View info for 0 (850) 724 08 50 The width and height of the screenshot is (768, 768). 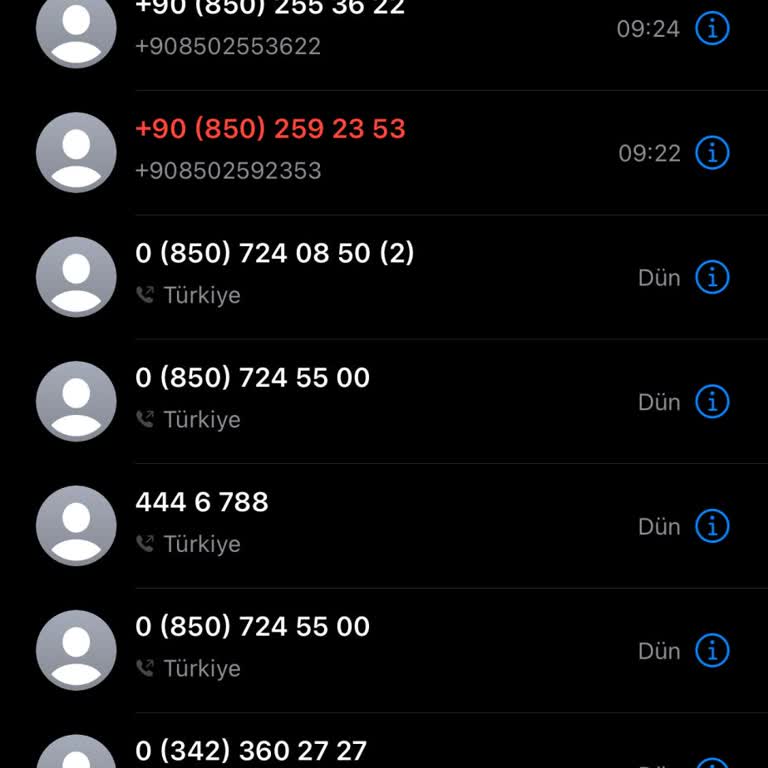712,277
